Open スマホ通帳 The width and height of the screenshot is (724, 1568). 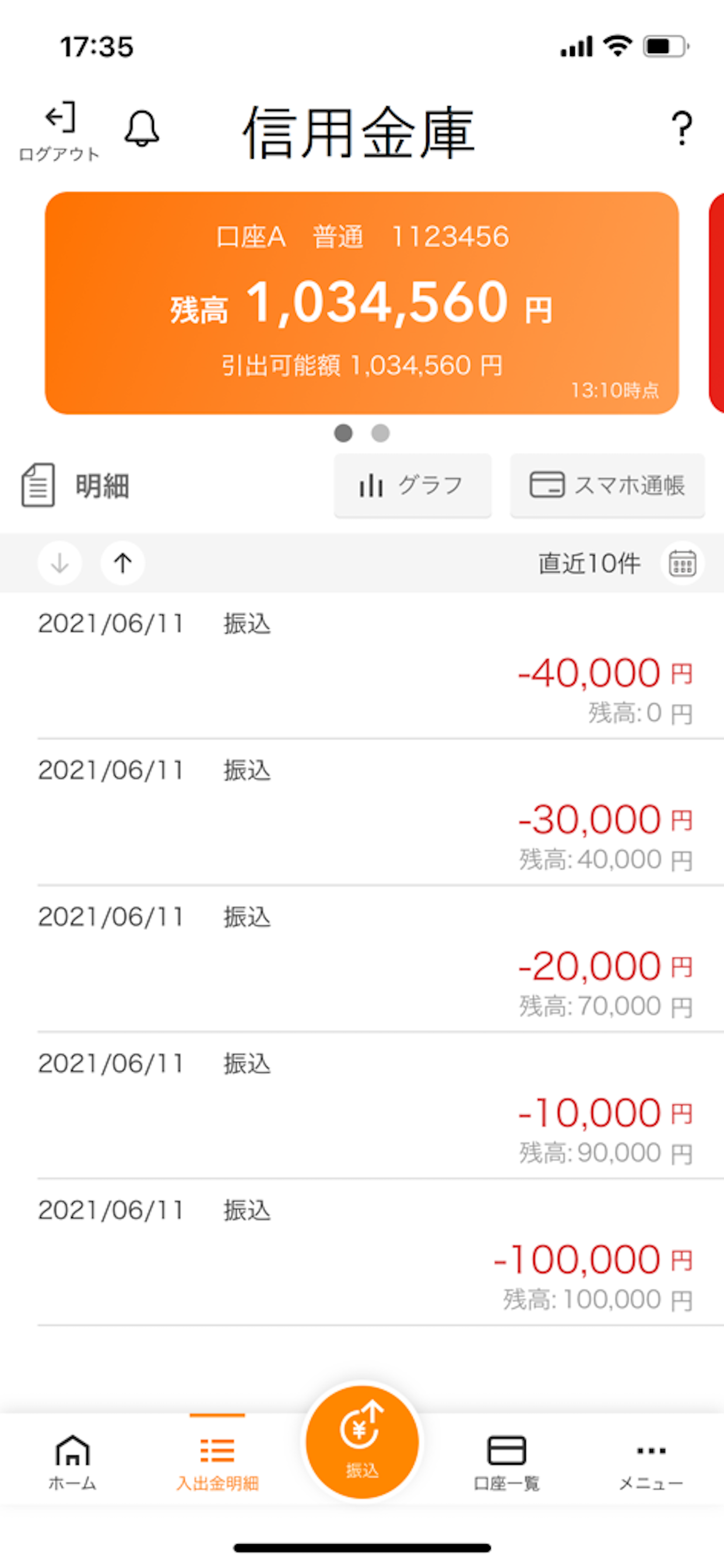point(607,486)
